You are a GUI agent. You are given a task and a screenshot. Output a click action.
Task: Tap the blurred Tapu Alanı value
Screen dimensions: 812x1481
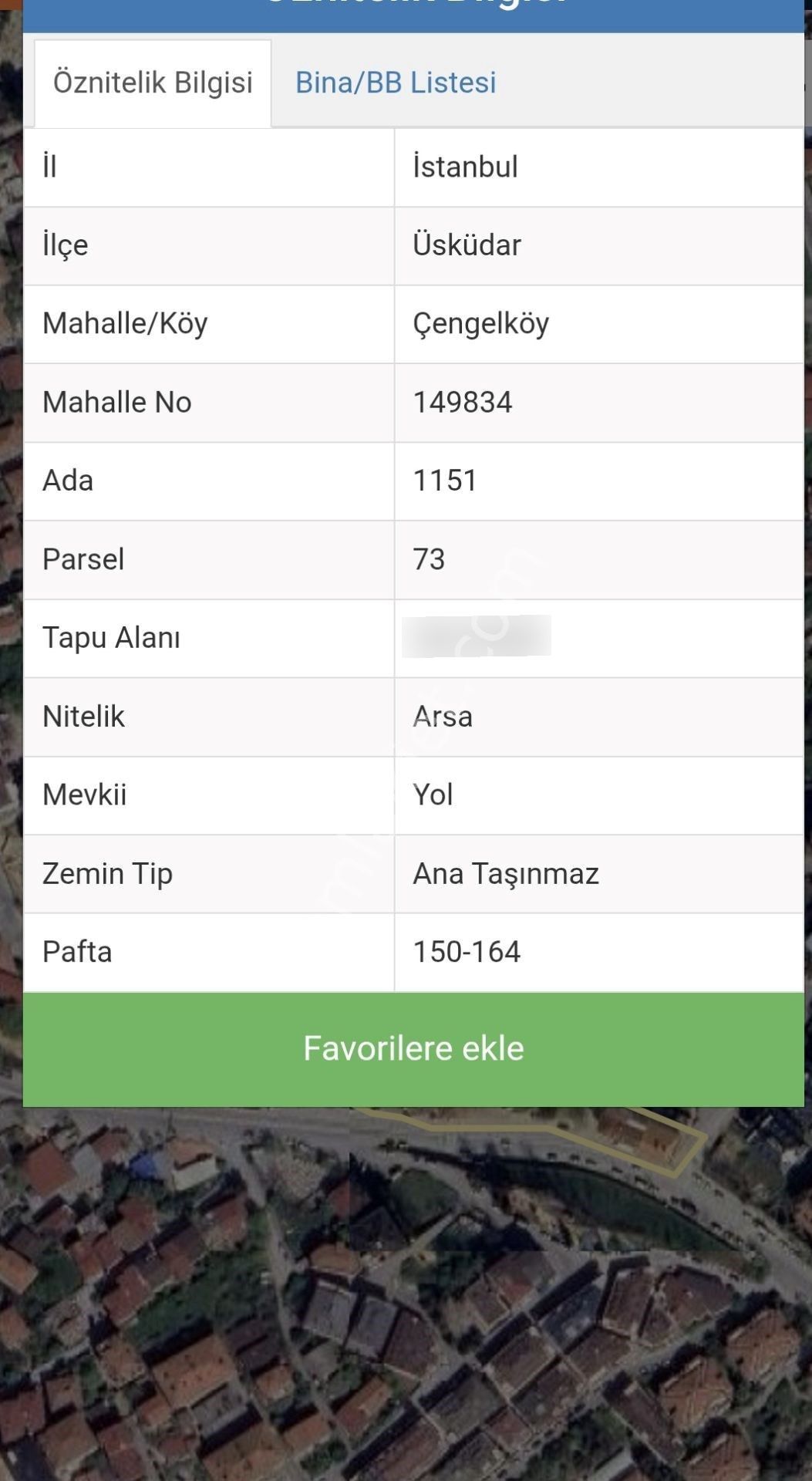pyautogui.click(x=474, y=638)
